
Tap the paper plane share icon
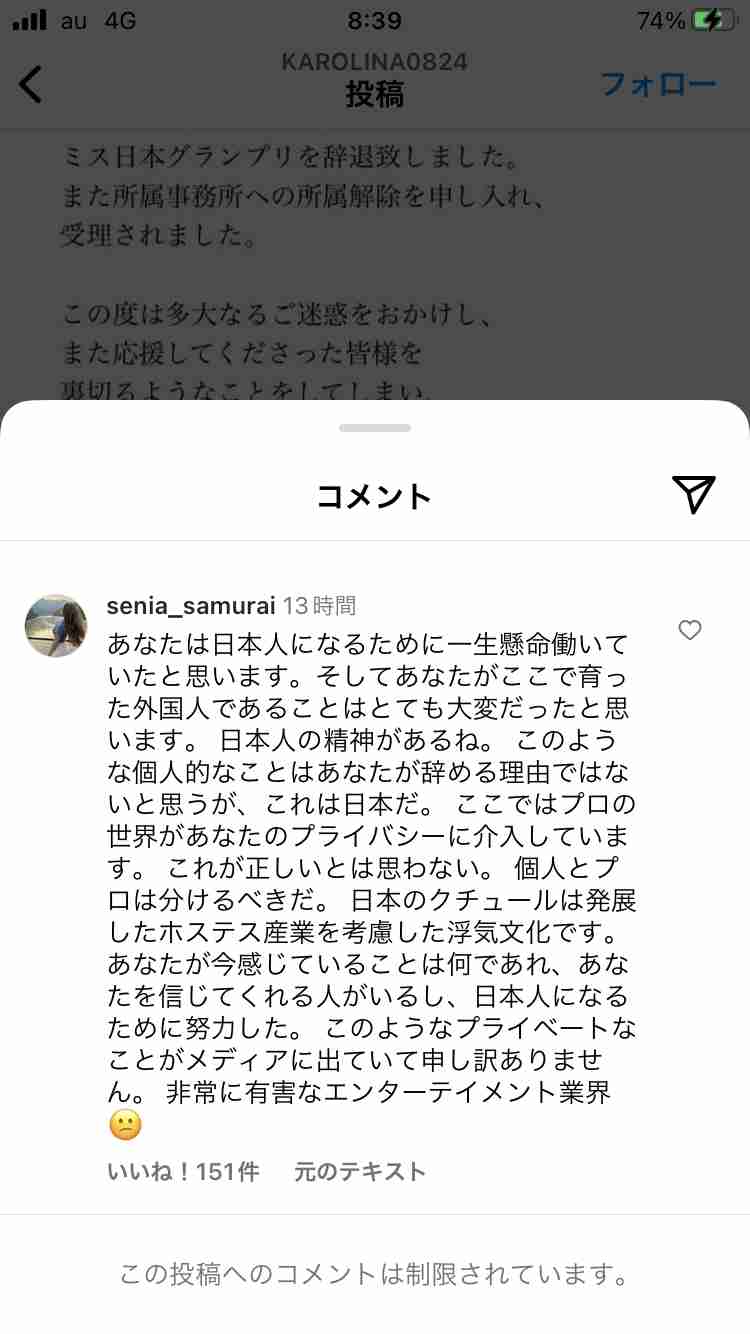(x=693, y=492)
